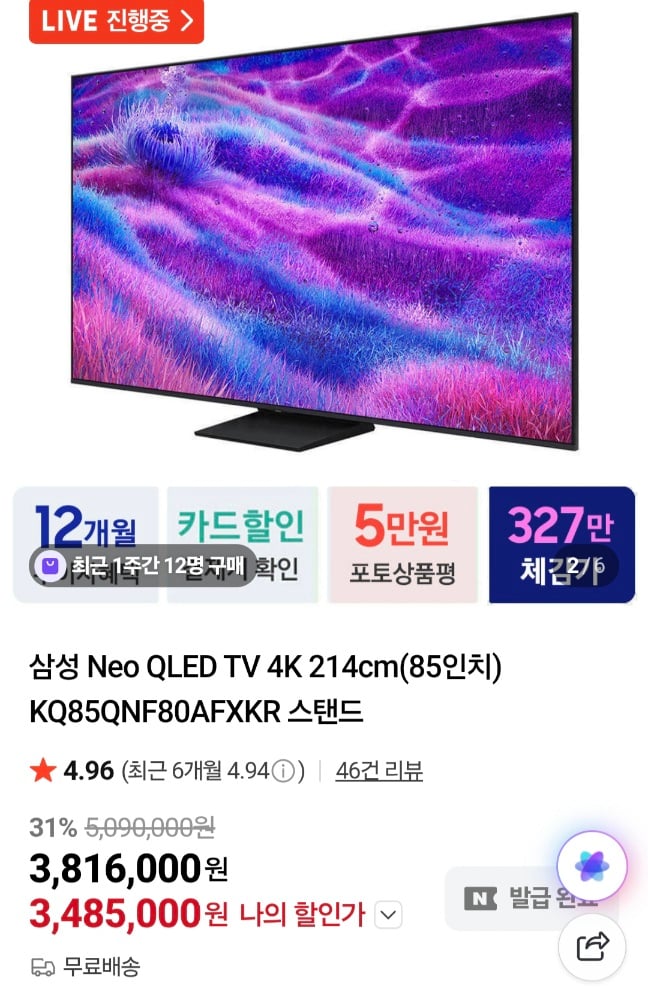Screen dimensions: 648x1004
Task: Tap the info icon beside 최근 6개월 4.94
Action: coord(284,772)
